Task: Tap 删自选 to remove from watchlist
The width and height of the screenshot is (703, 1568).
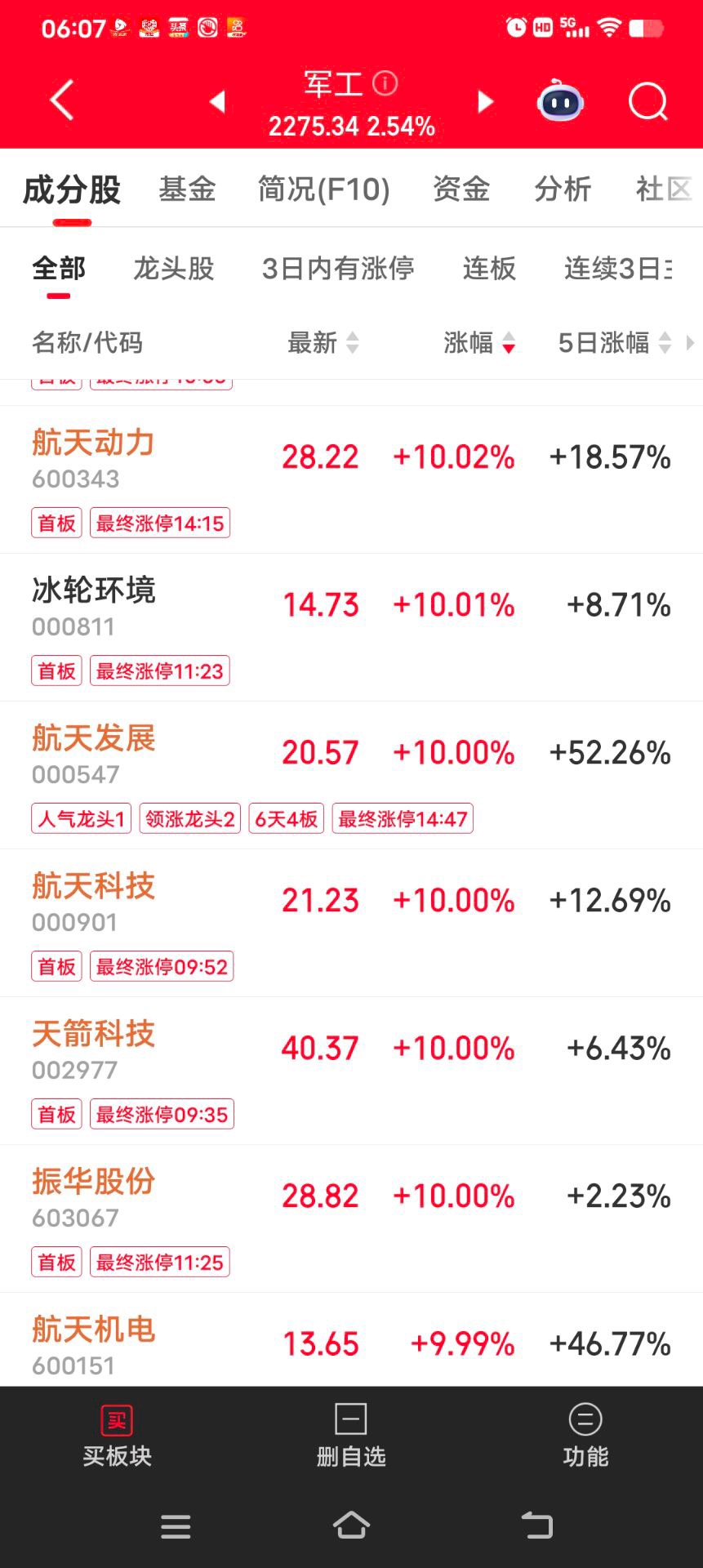Action: pos(351,1437)
